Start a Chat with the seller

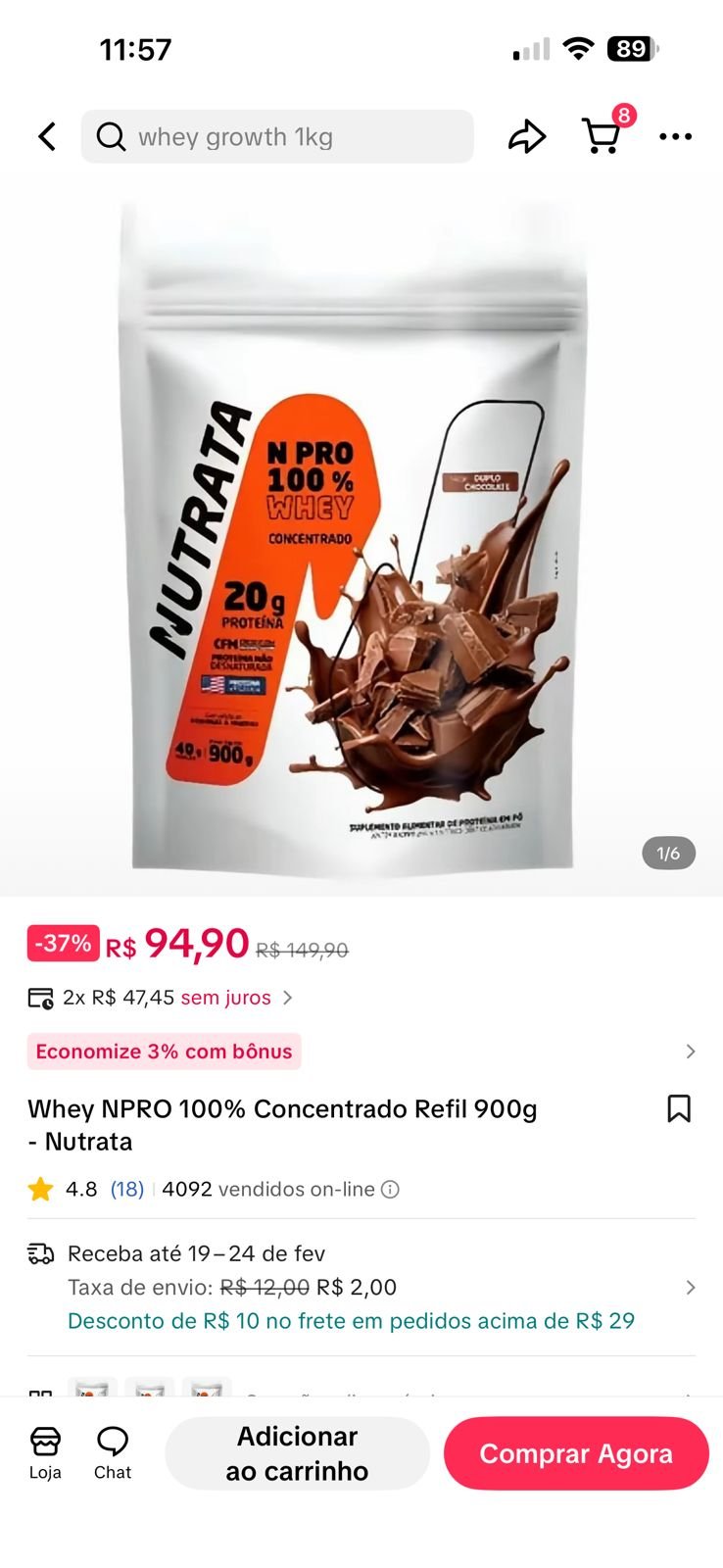click(x=113, y=1453)
